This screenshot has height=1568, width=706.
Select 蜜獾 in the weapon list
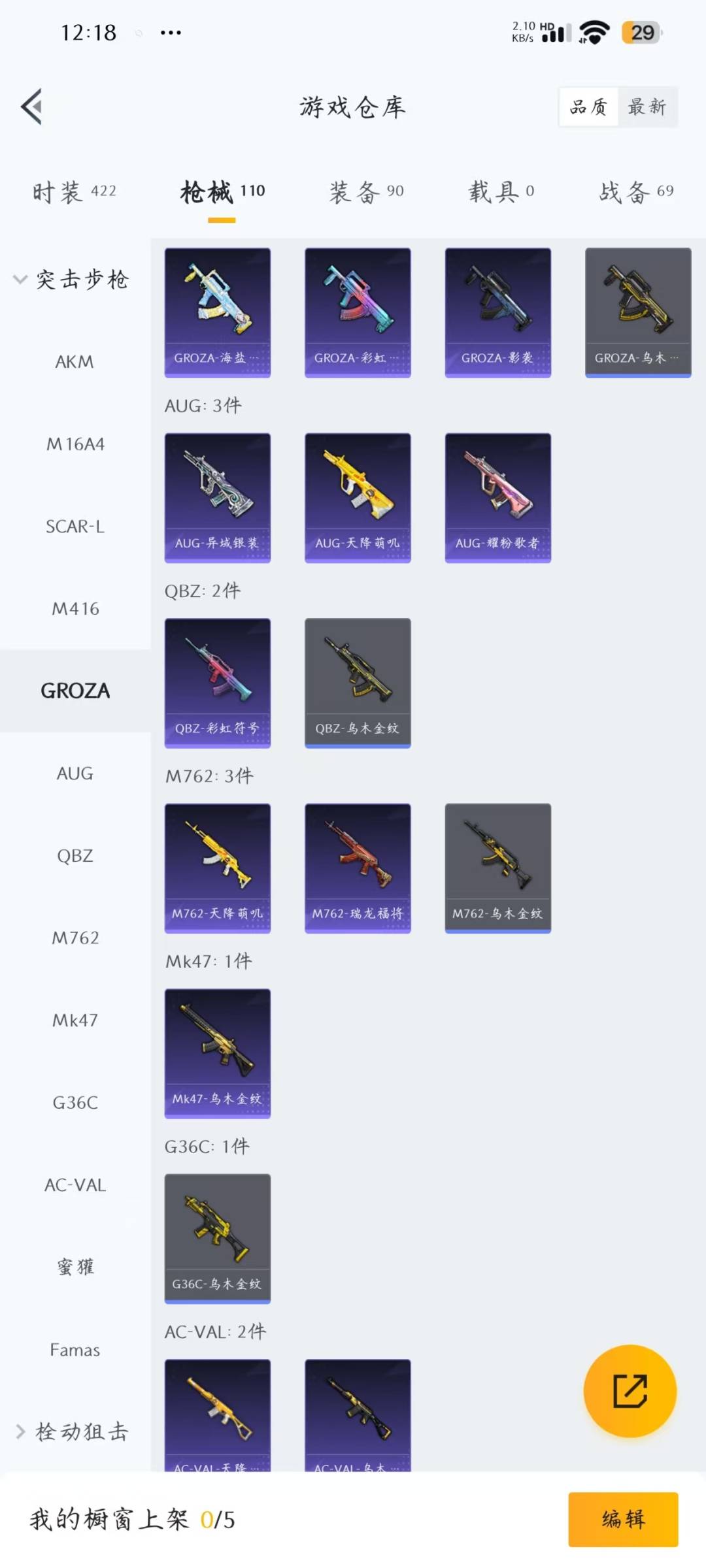tap(75, 1267)
